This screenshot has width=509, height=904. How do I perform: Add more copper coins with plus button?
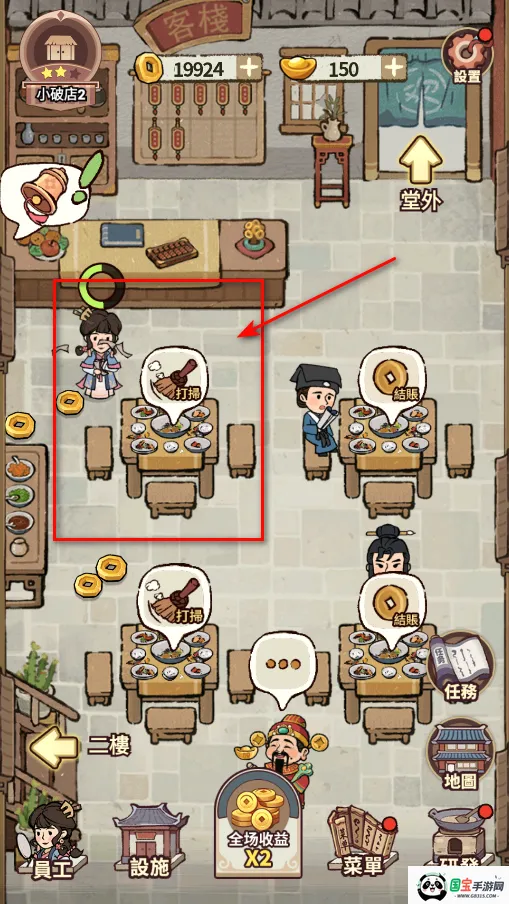coord(249,69)
